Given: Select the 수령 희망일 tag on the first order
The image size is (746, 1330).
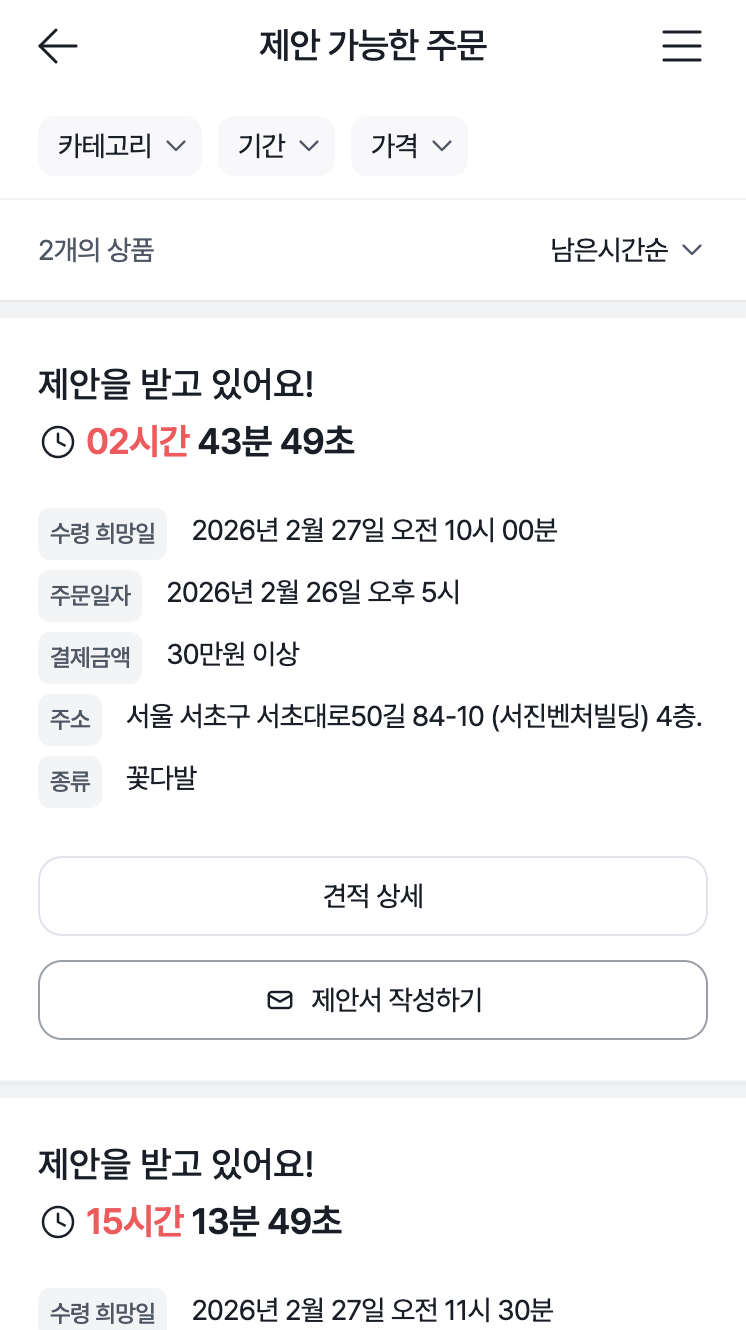Looking at the screenshot, I should pos(101,533).
